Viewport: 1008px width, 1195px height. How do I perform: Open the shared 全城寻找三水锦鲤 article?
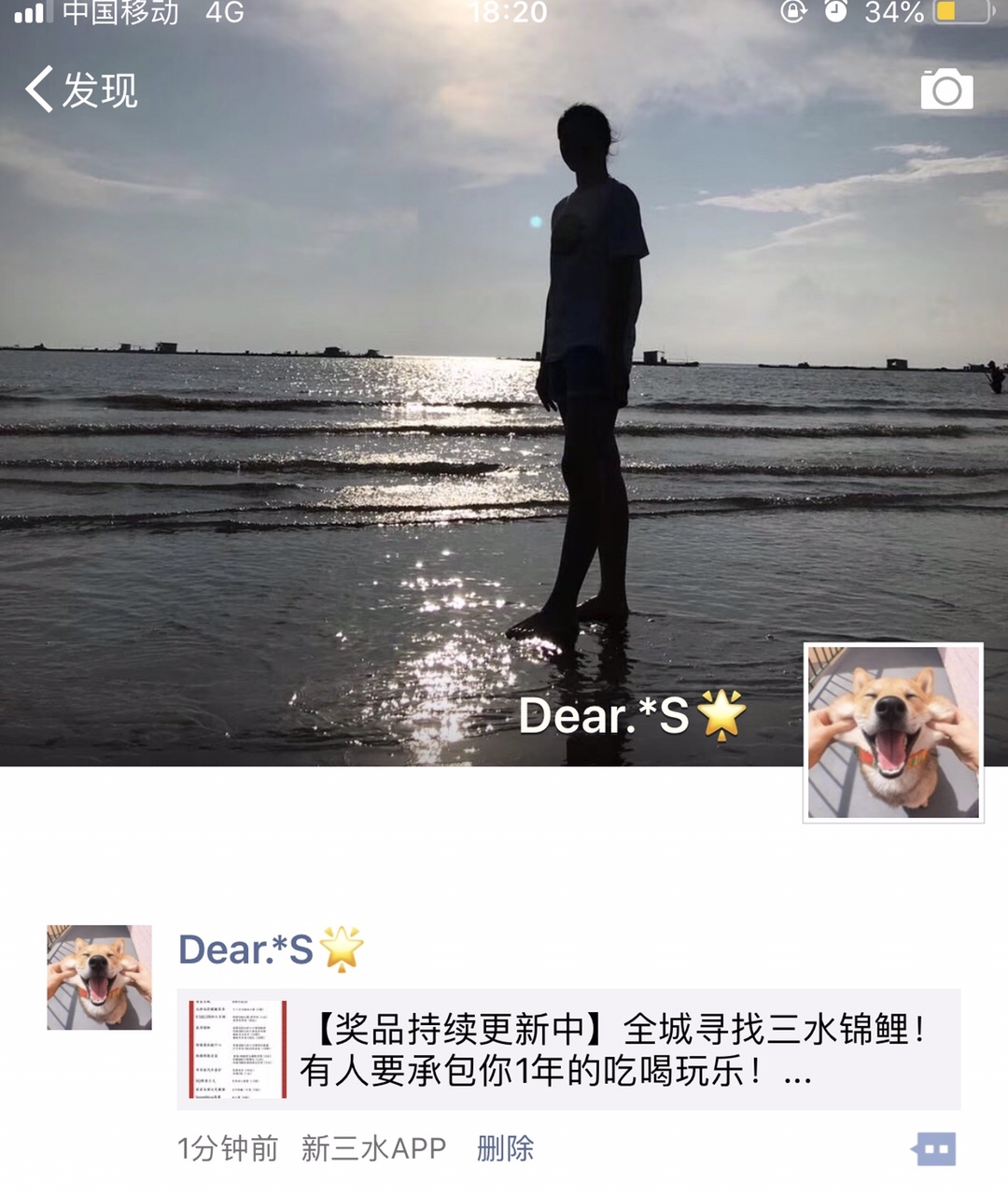pos(568,1049)
